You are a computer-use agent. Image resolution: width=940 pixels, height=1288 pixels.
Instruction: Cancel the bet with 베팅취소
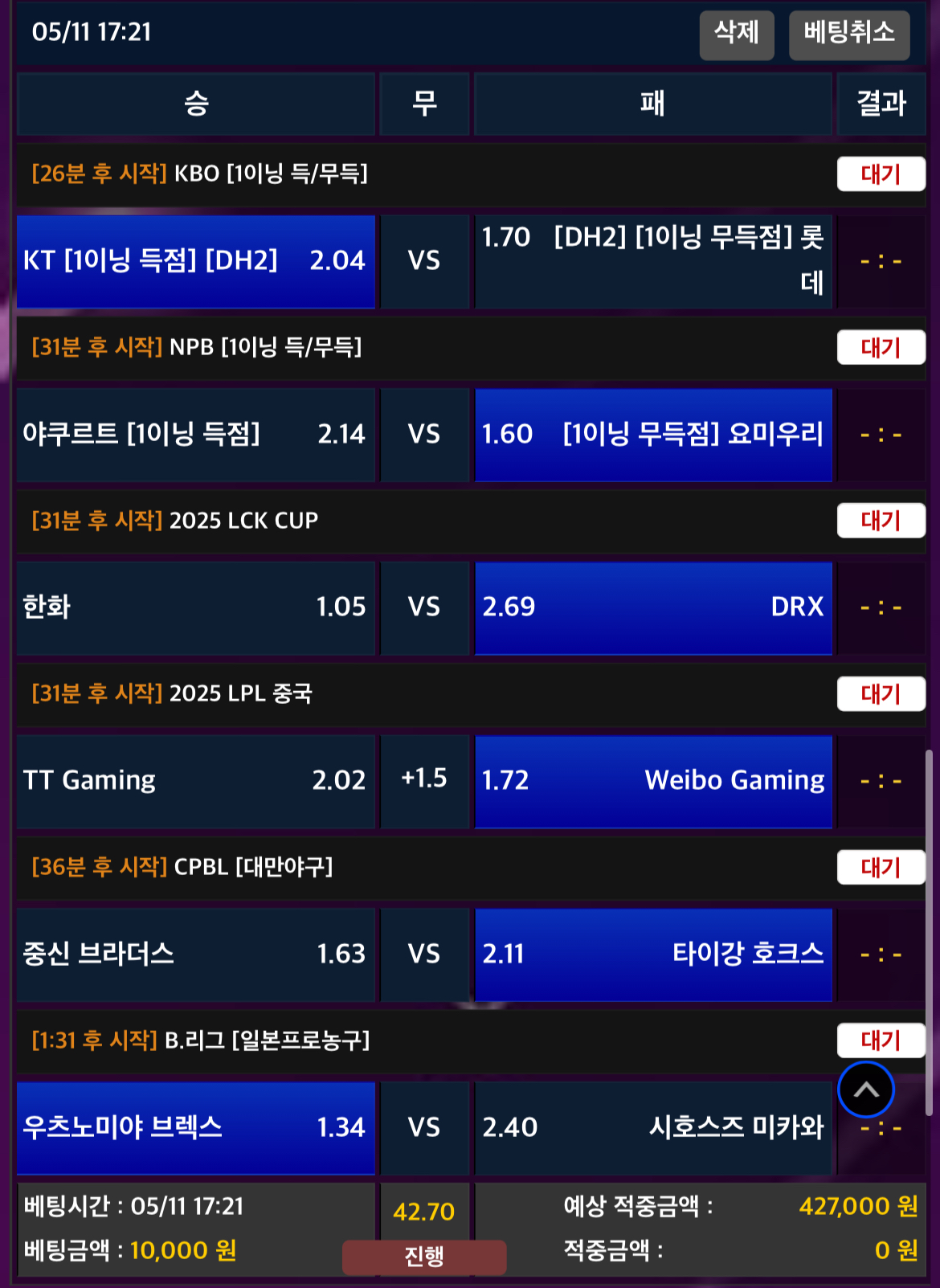pyautogui.click(x=849, y=35)
